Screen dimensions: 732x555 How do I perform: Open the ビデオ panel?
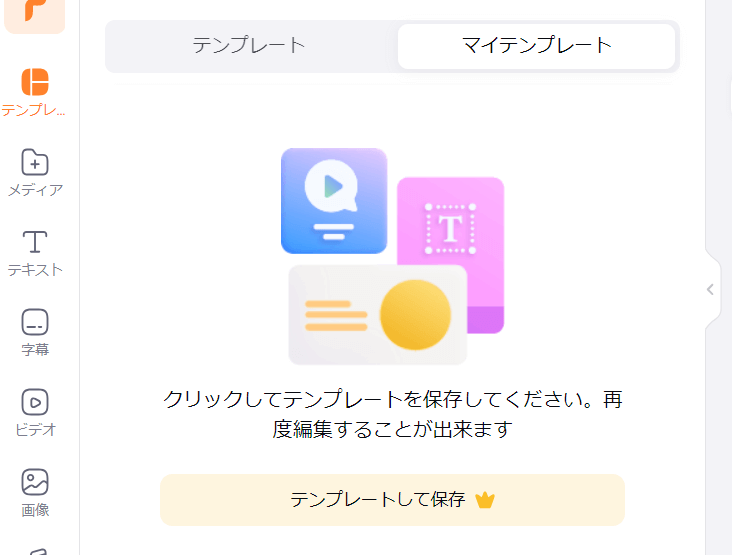tap(35, 412)
